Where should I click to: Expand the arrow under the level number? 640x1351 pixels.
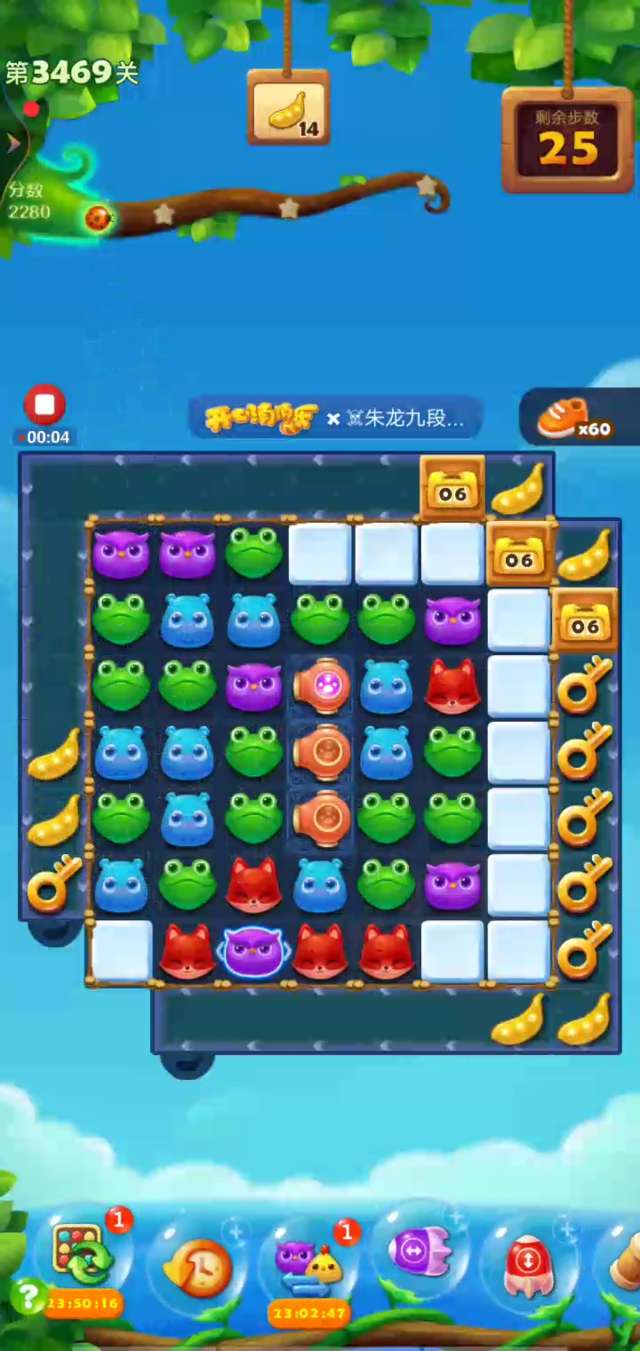[x=14, y=144]
